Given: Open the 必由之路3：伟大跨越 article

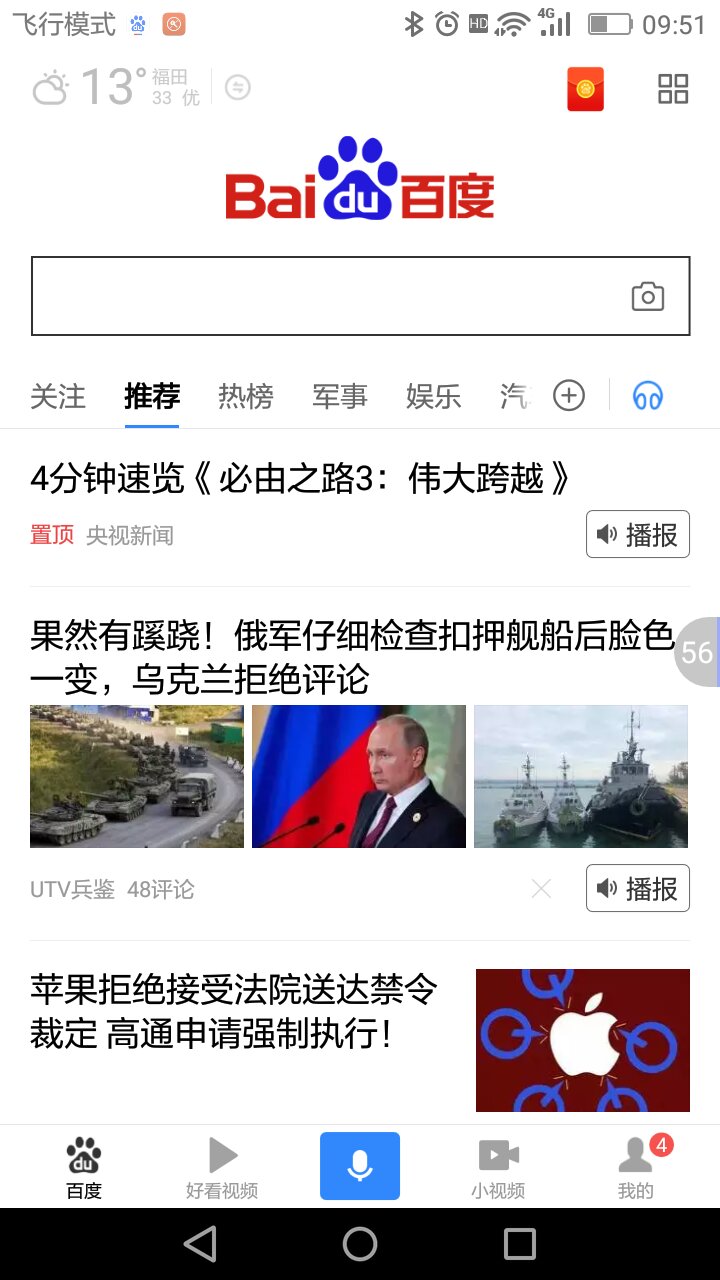Looking at the screenshot, I should tap(300, 479).
